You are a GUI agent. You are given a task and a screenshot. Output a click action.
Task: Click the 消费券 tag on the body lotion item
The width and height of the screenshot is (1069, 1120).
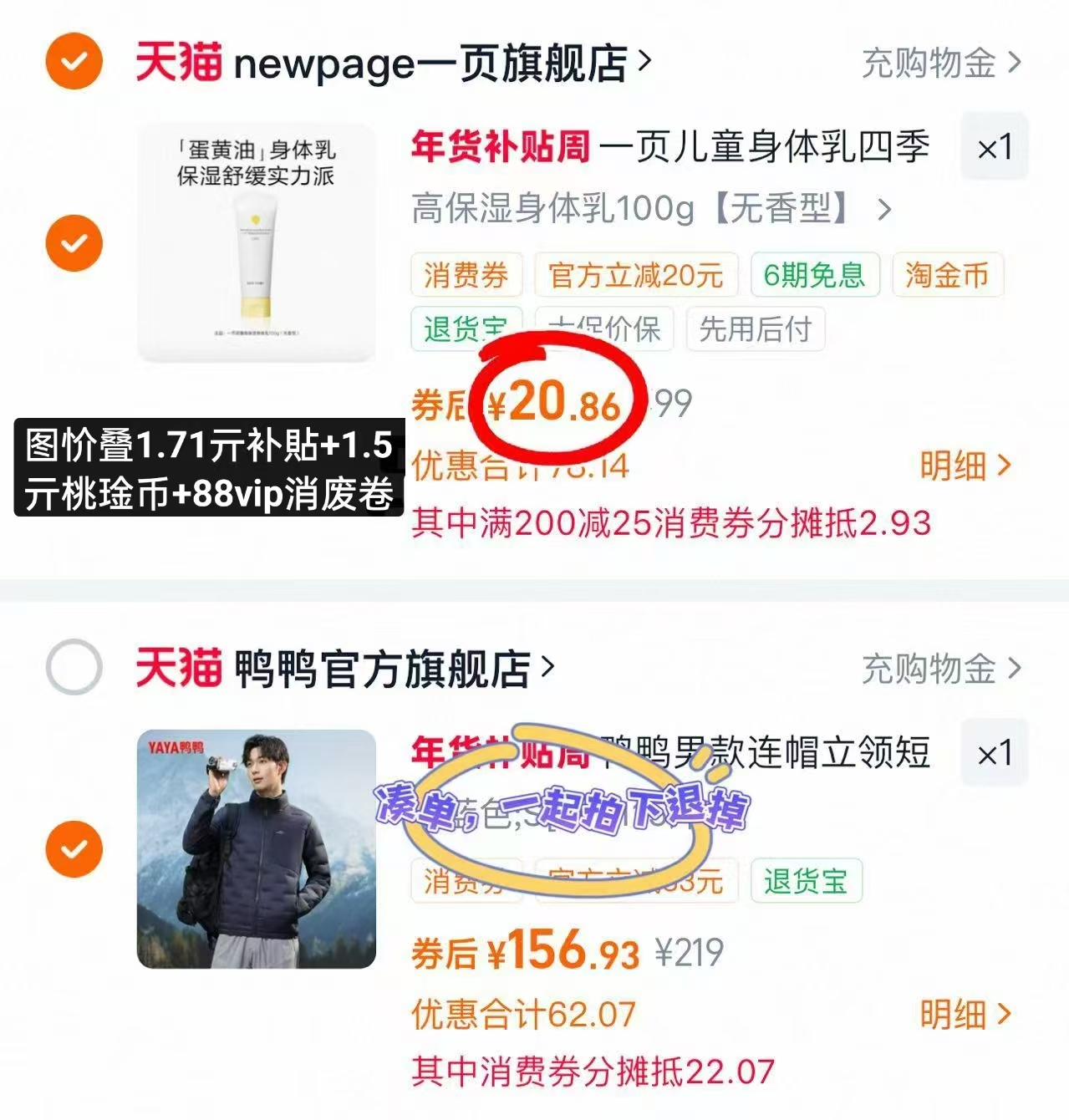click(x=466, y=276)
